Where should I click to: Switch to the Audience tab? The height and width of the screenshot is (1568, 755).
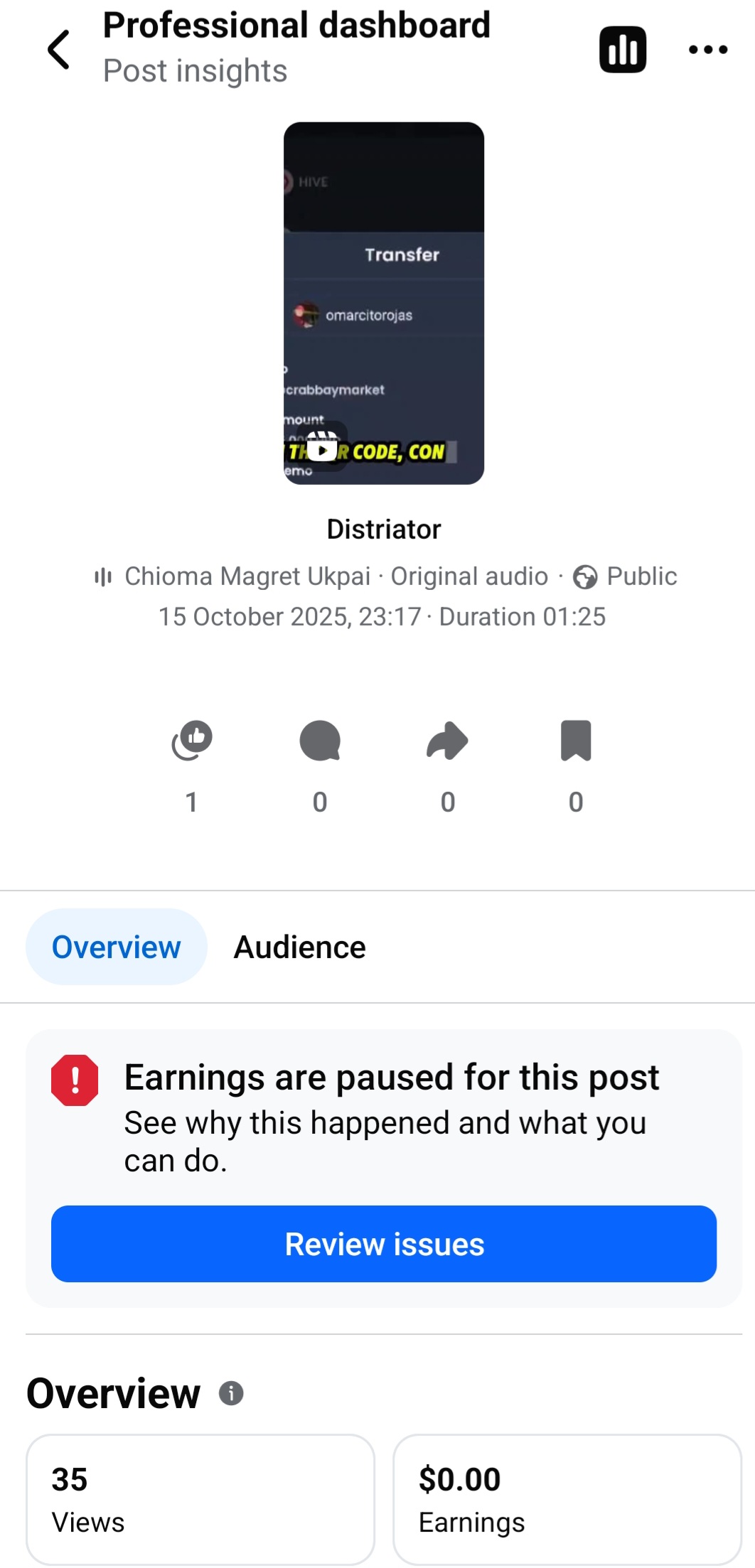coord(299,947)
